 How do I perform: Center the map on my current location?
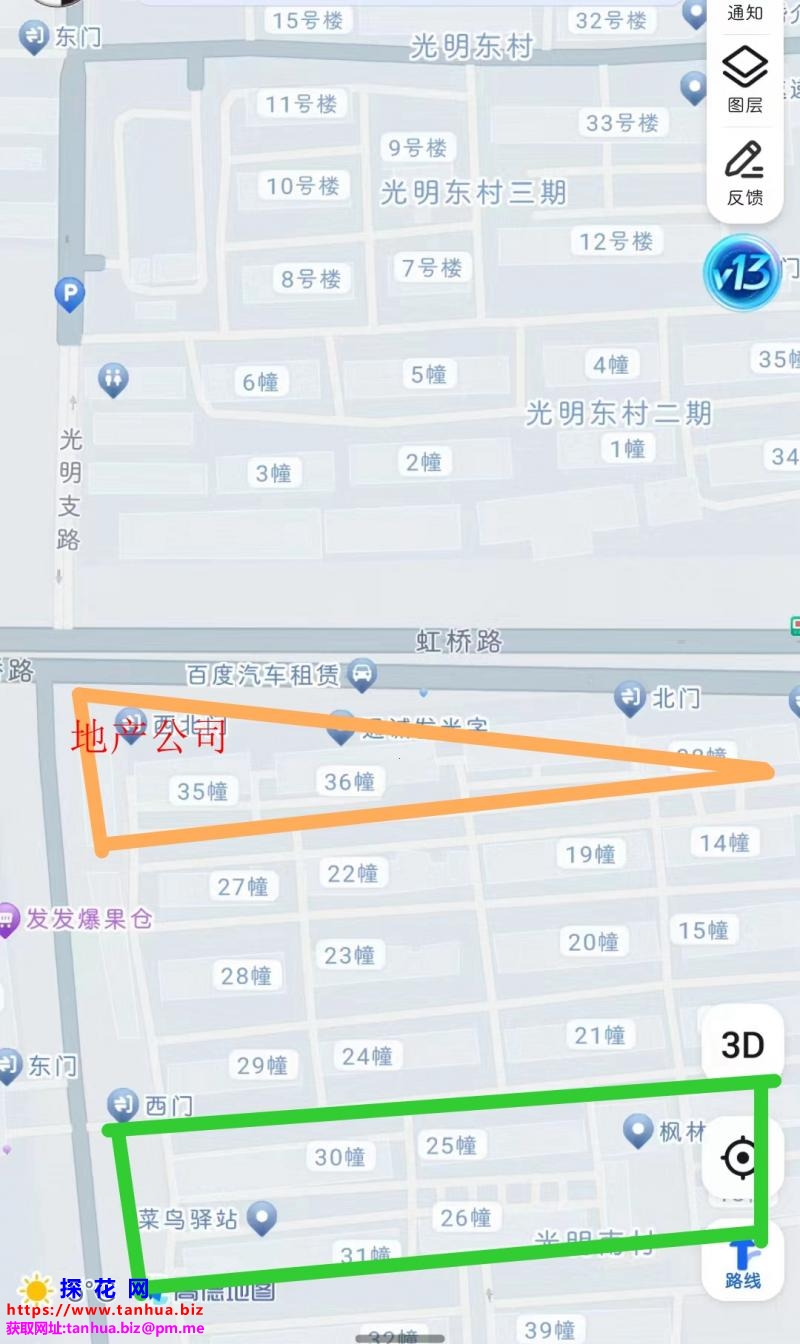click(x=742, y=1159)
